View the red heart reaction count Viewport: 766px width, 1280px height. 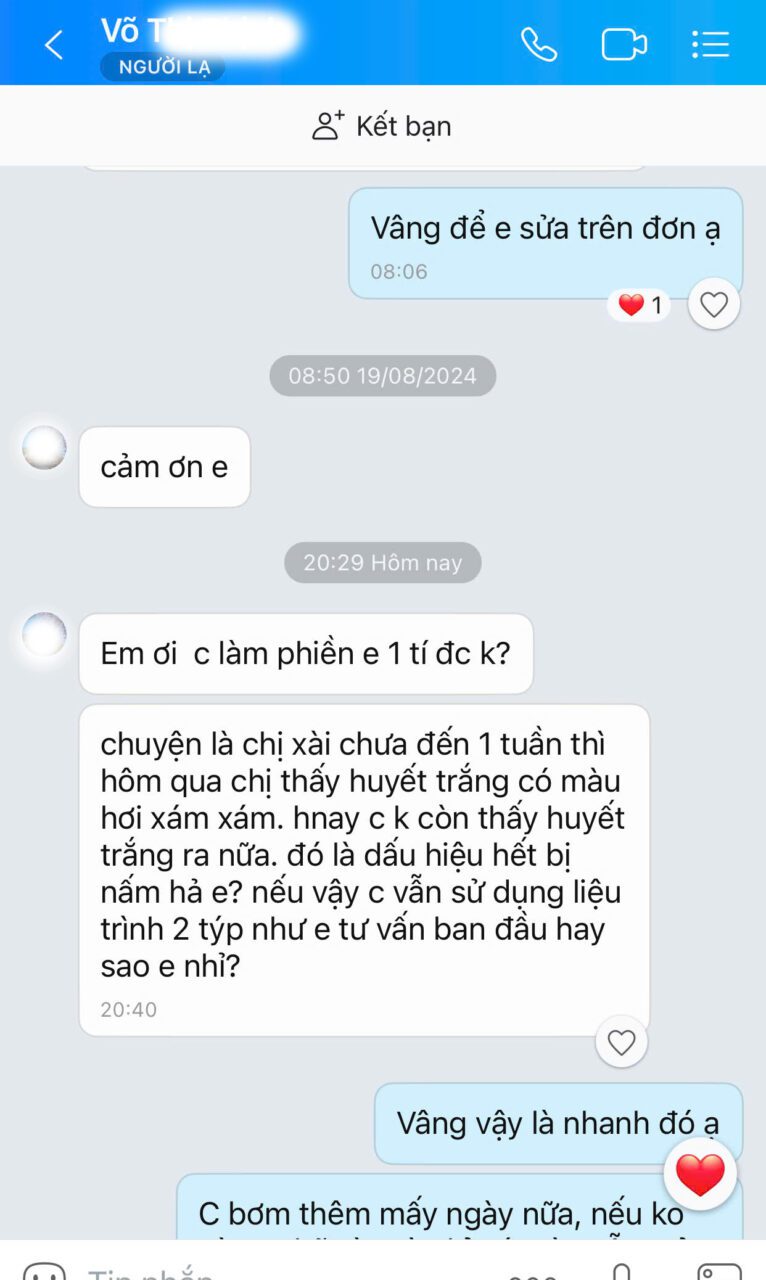[x=640, y=305]
